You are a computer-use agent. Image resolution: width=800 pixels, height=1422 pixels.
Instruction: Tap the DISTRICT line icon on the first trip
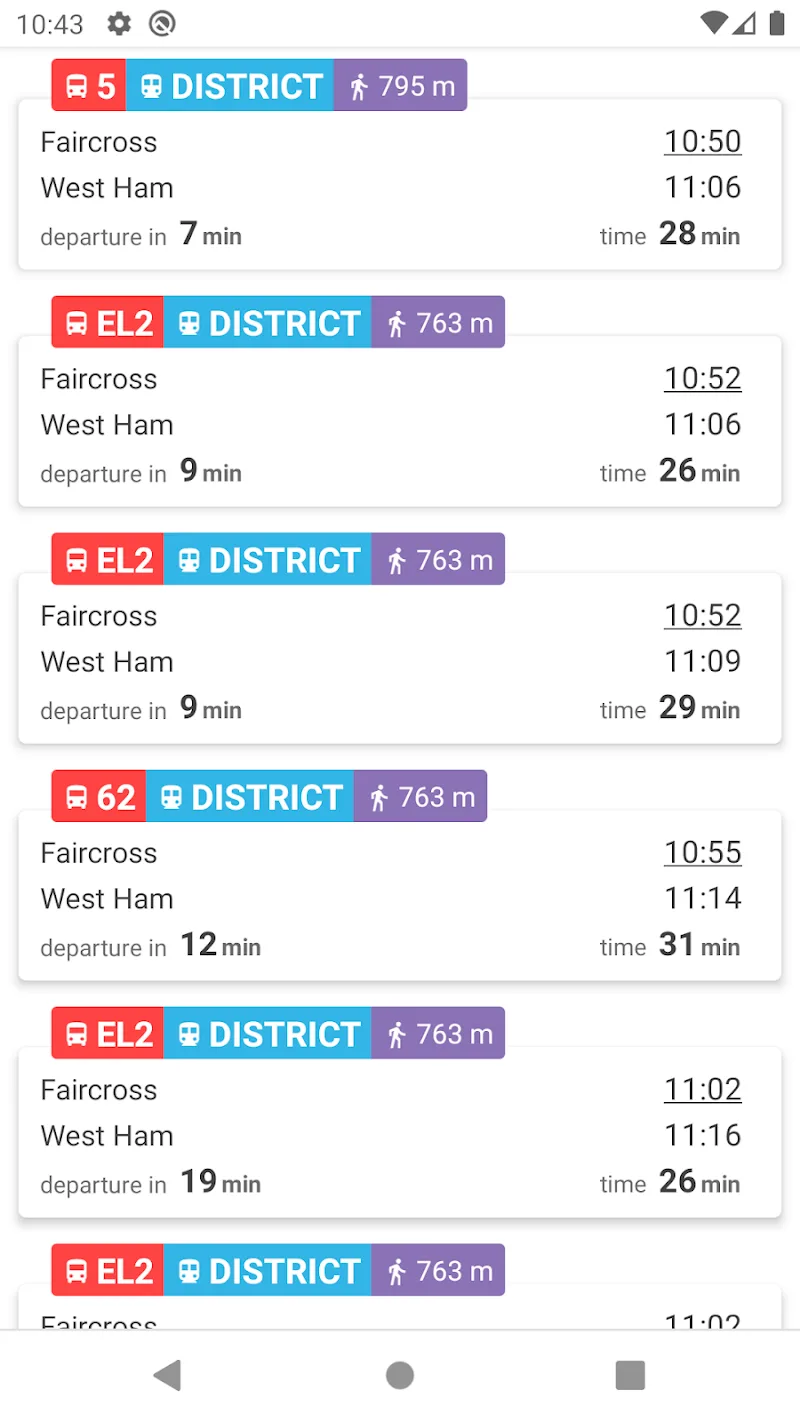(231, 86)
